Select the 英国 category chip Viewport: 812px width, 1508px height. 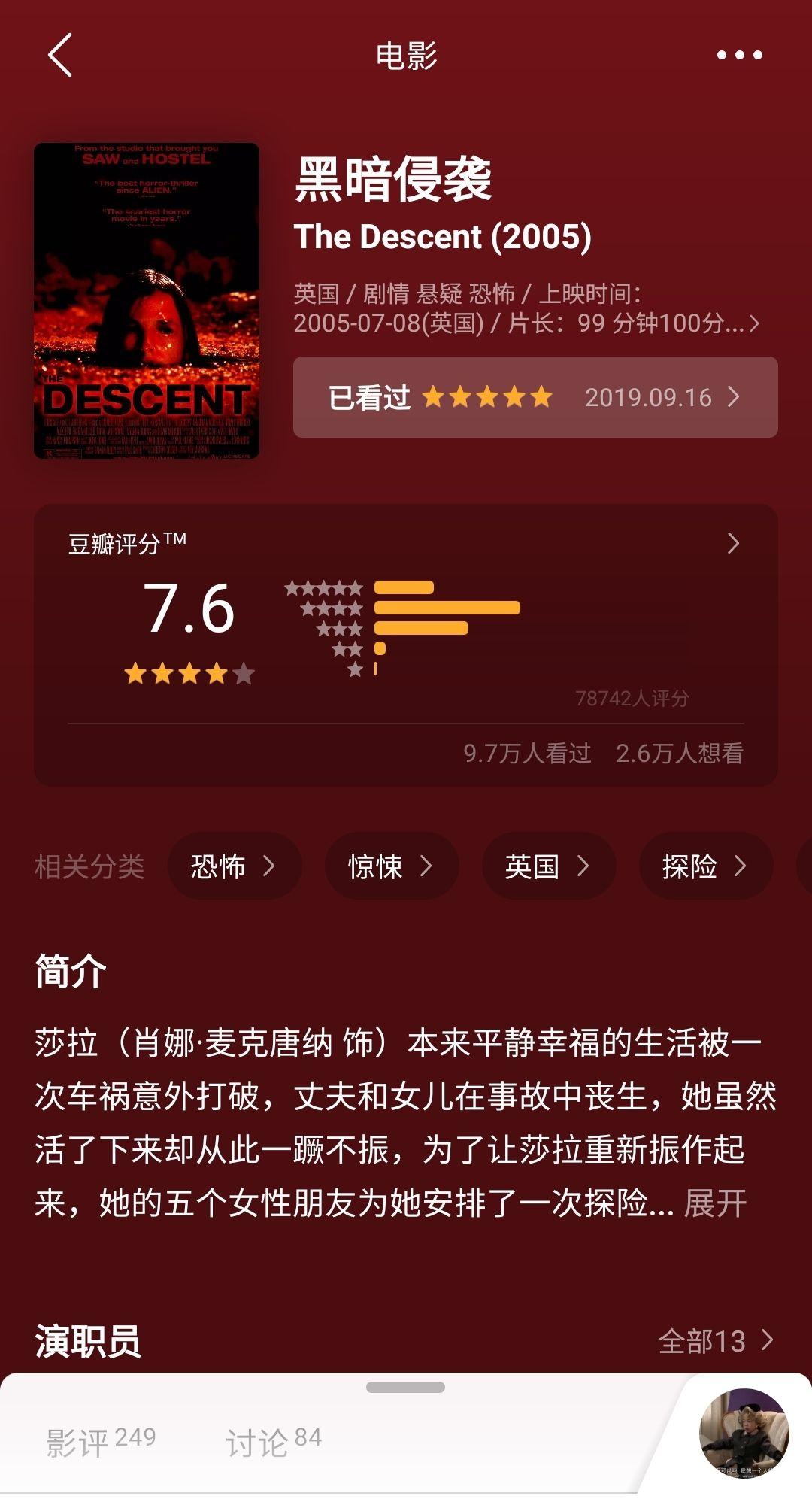click(548, 866)
